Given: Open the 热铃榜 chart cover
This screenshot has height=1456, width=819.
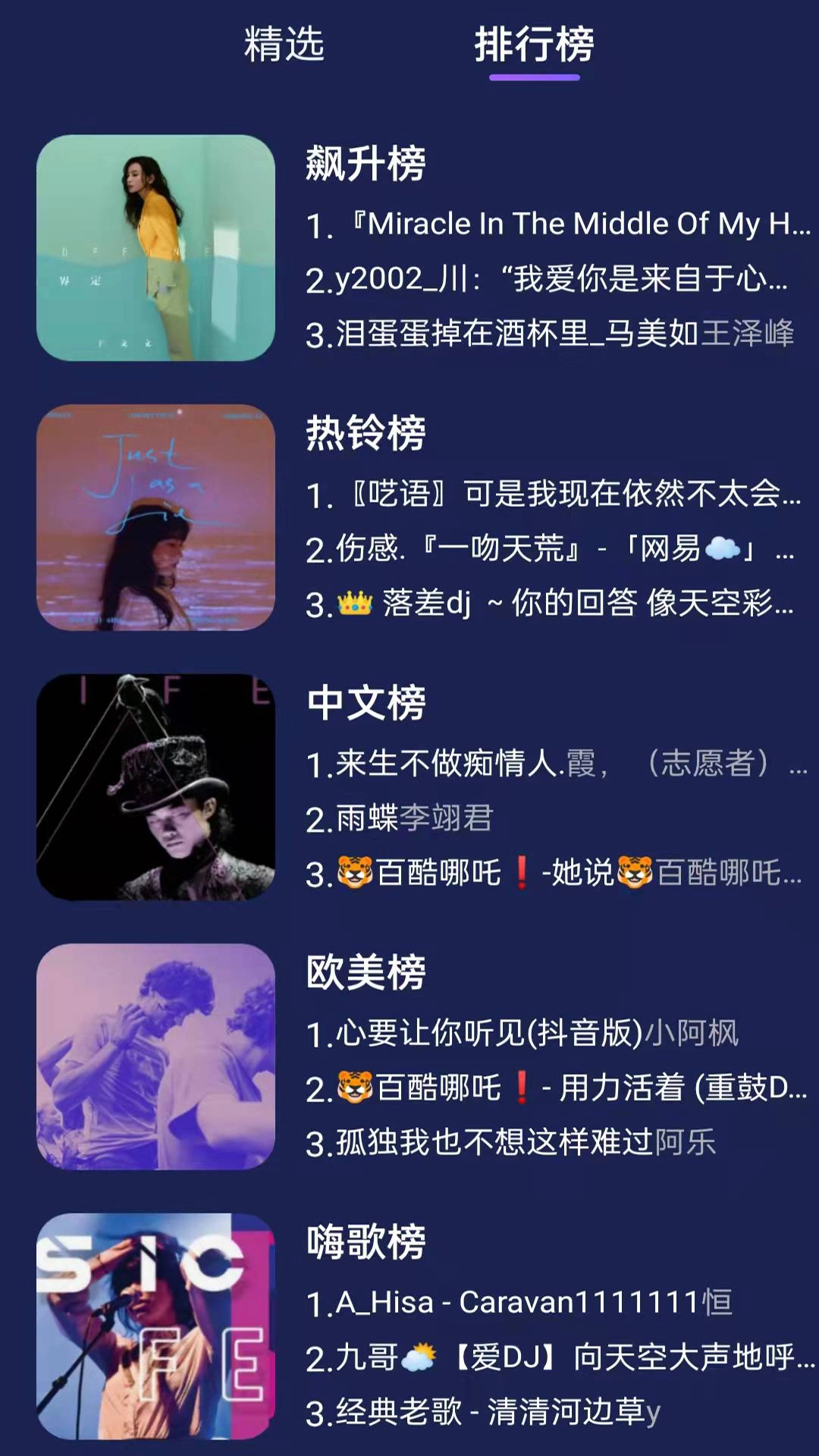Looking at the screenshot, I should click(x=155, y=517).
